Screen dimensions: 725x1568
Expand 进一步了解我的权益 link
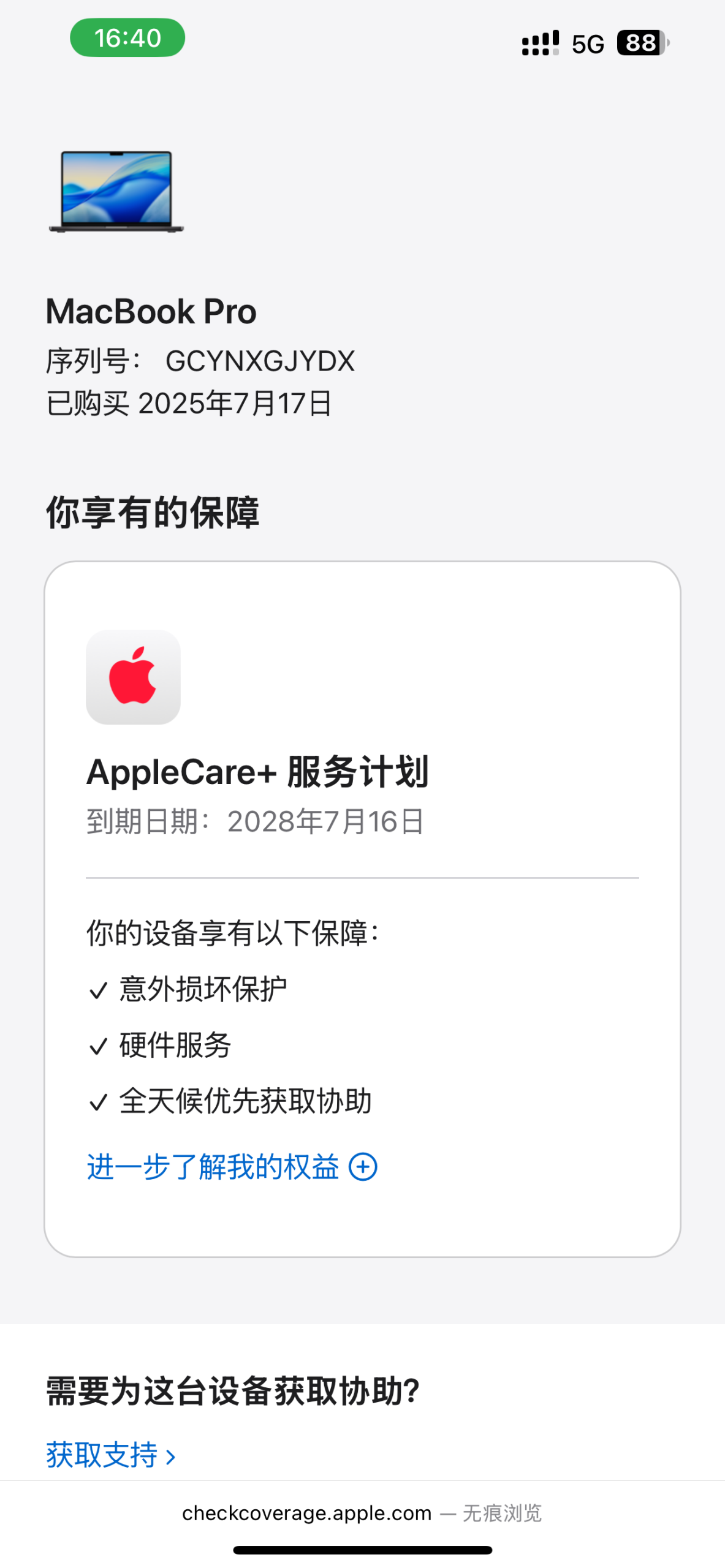pos(231,1167)
